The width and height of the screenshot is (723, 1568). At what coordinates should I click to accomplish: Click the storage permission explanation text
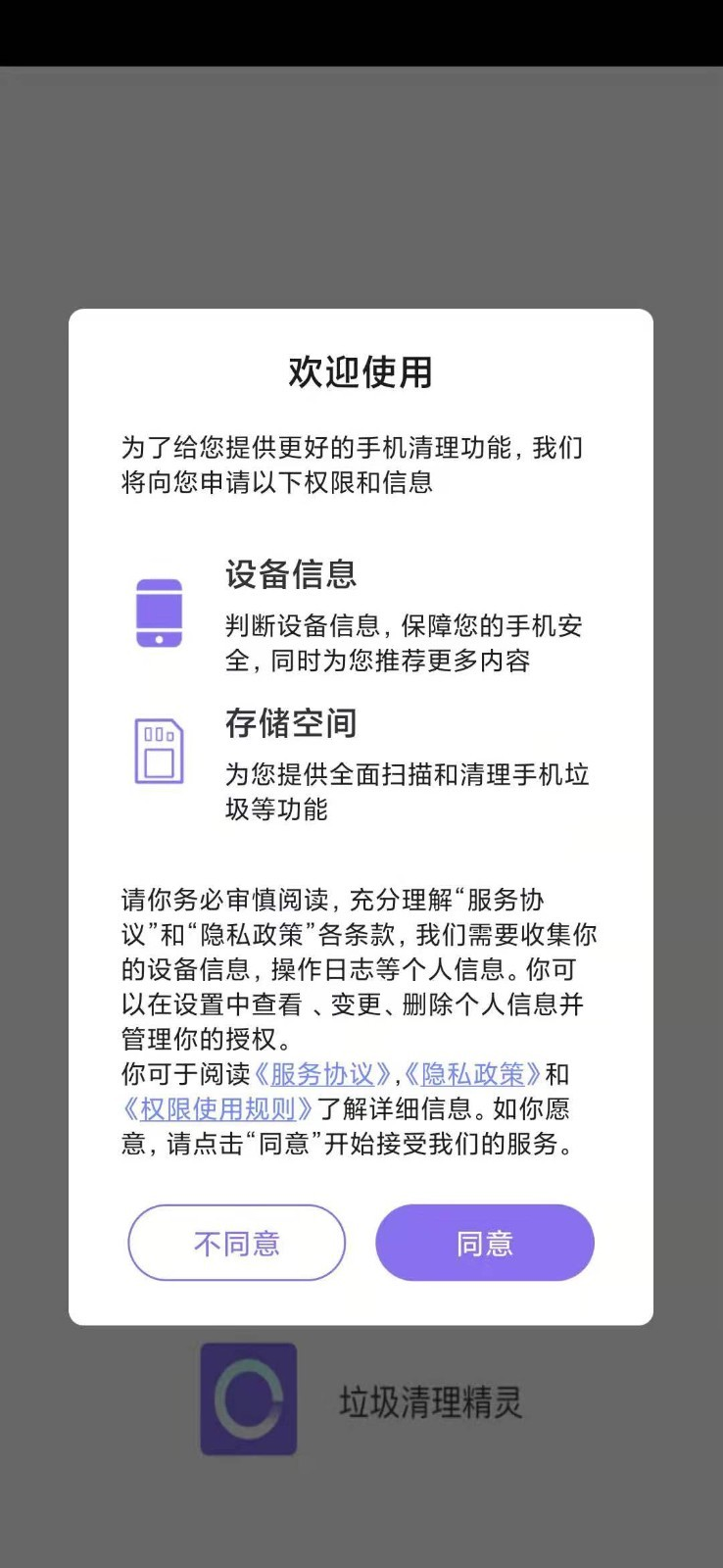click(404, 793)
